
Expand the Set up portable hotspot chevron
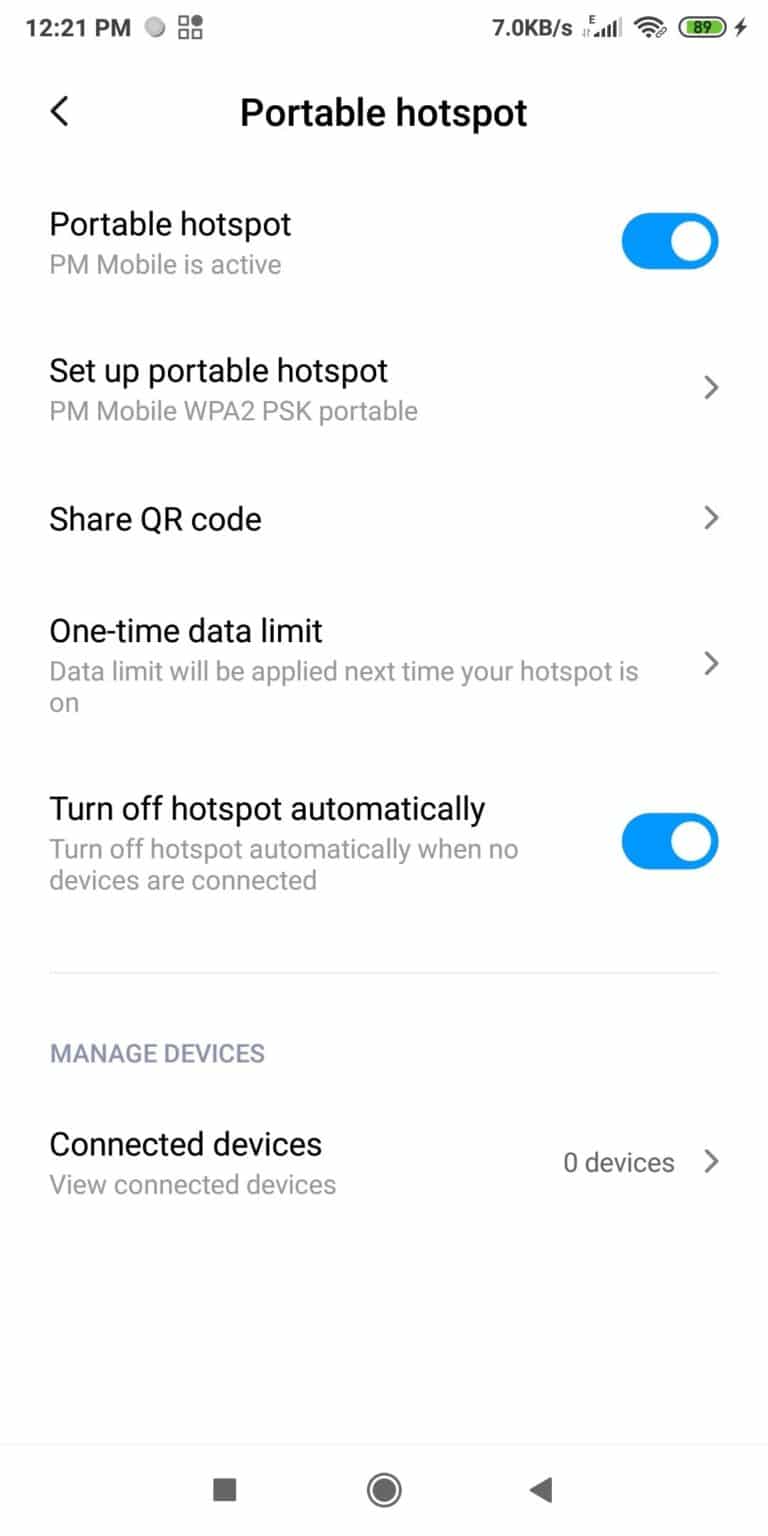[x=711, y=388]
